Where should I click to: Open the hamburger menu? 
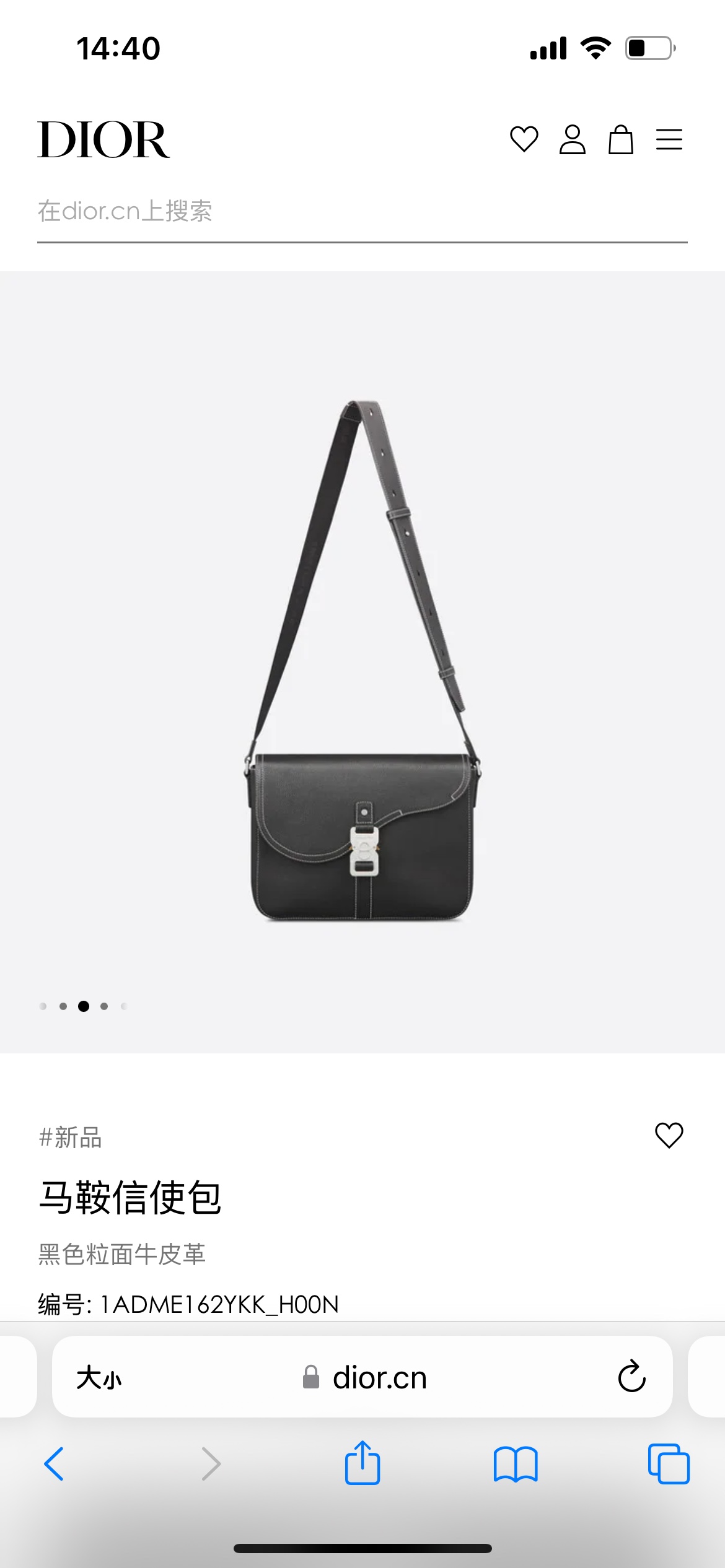[x=669, y=139]
